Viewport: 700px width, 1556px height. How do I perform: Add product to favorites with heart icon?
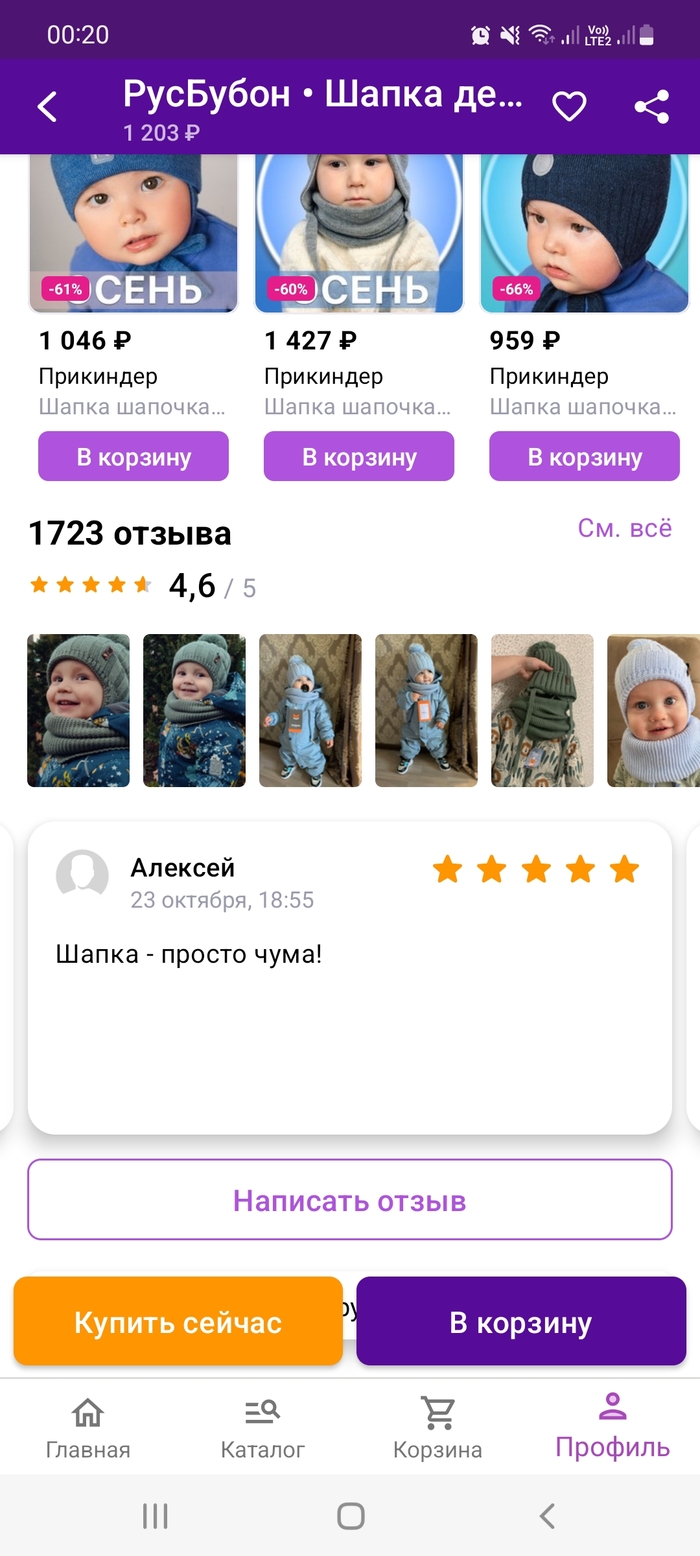(x=569, y=107)
